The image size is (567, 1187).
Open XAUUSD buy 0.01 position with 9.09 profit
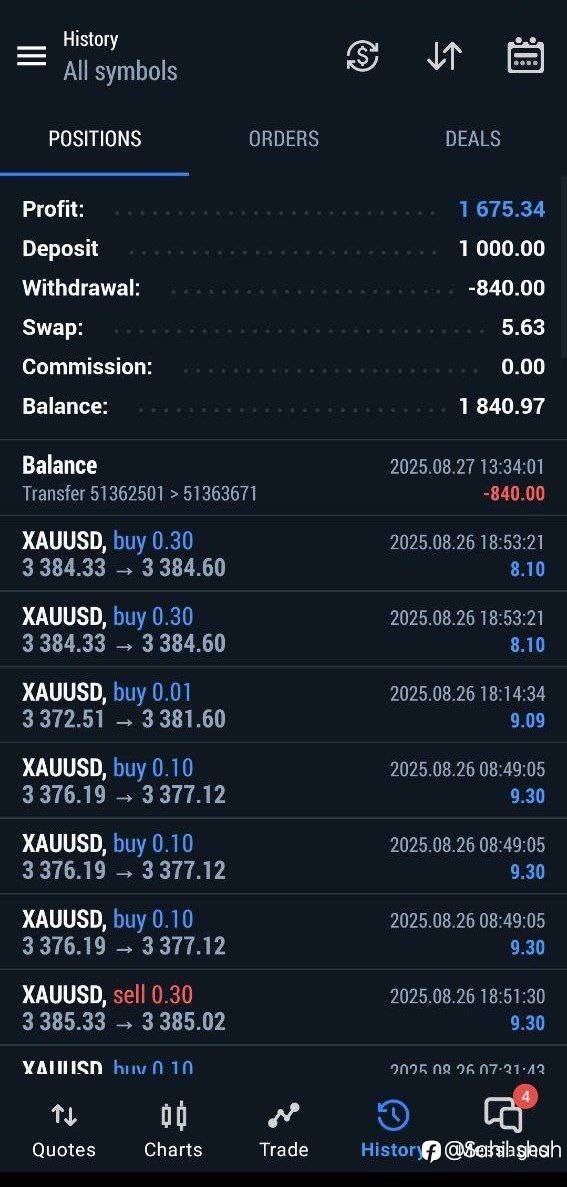[283, 705]
